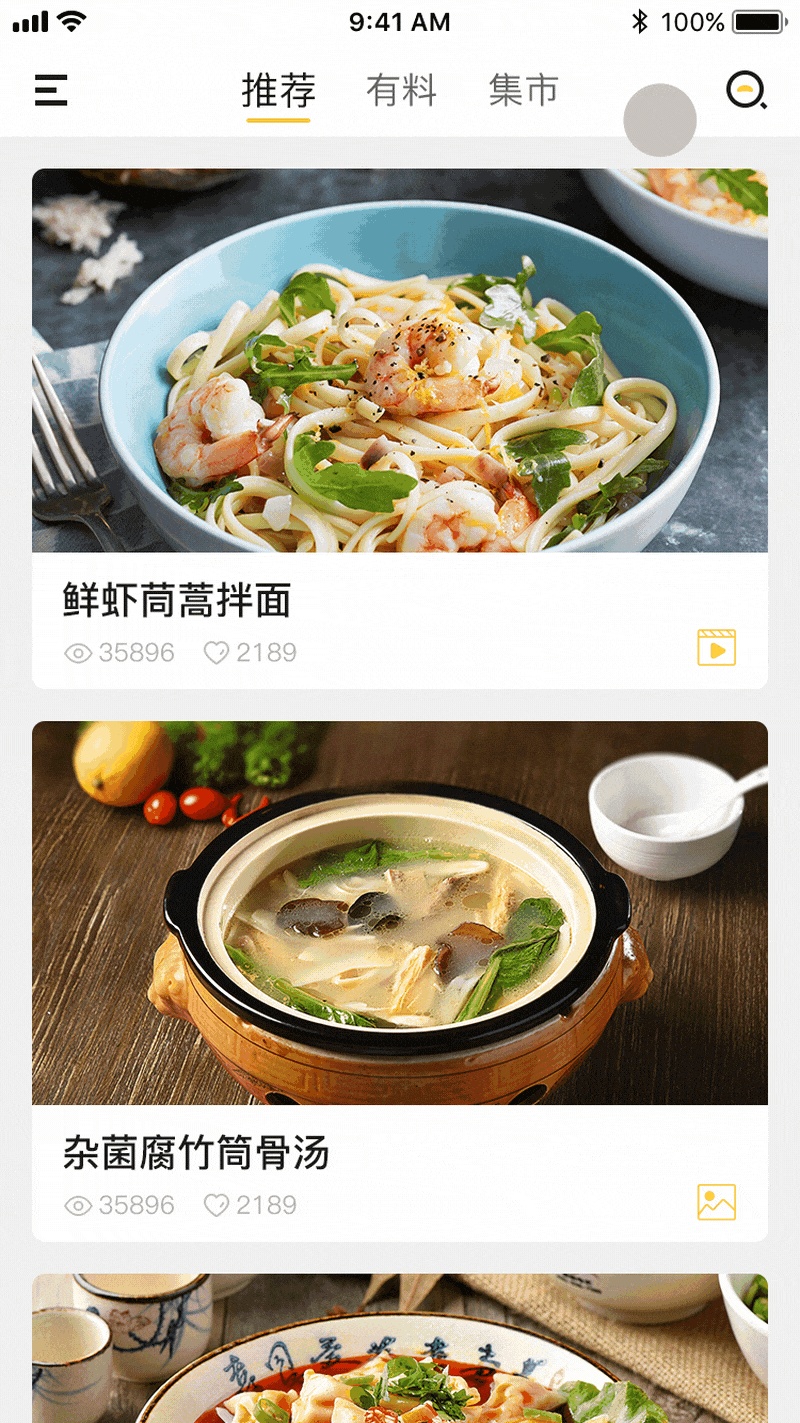800x1423 pixels.
Task: Switch to the 有料 tab
Action: (401, 91)
